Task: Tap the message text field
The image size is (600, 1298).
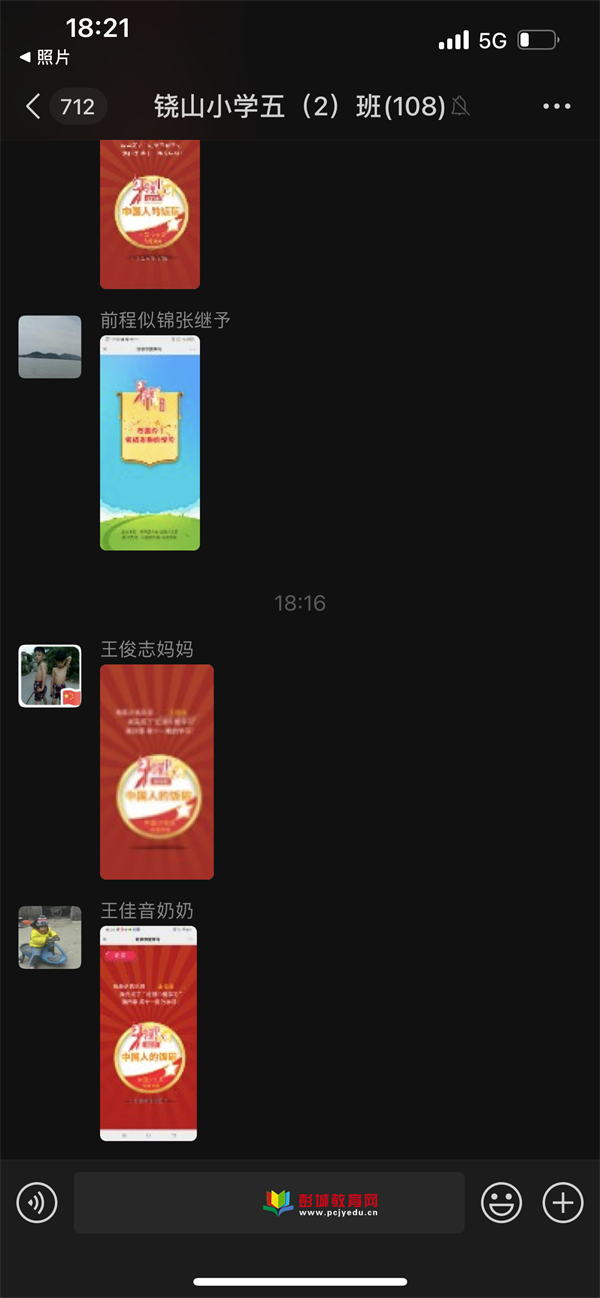Action: (269, 1202)
